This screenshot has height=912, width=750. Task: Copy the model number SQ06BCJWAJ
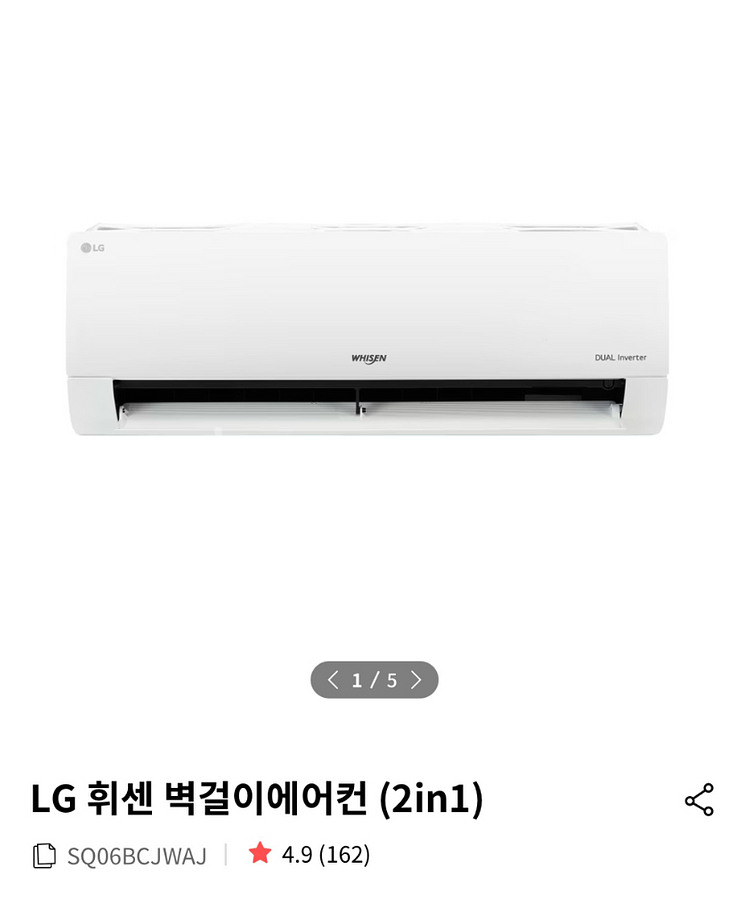(44, 856)
